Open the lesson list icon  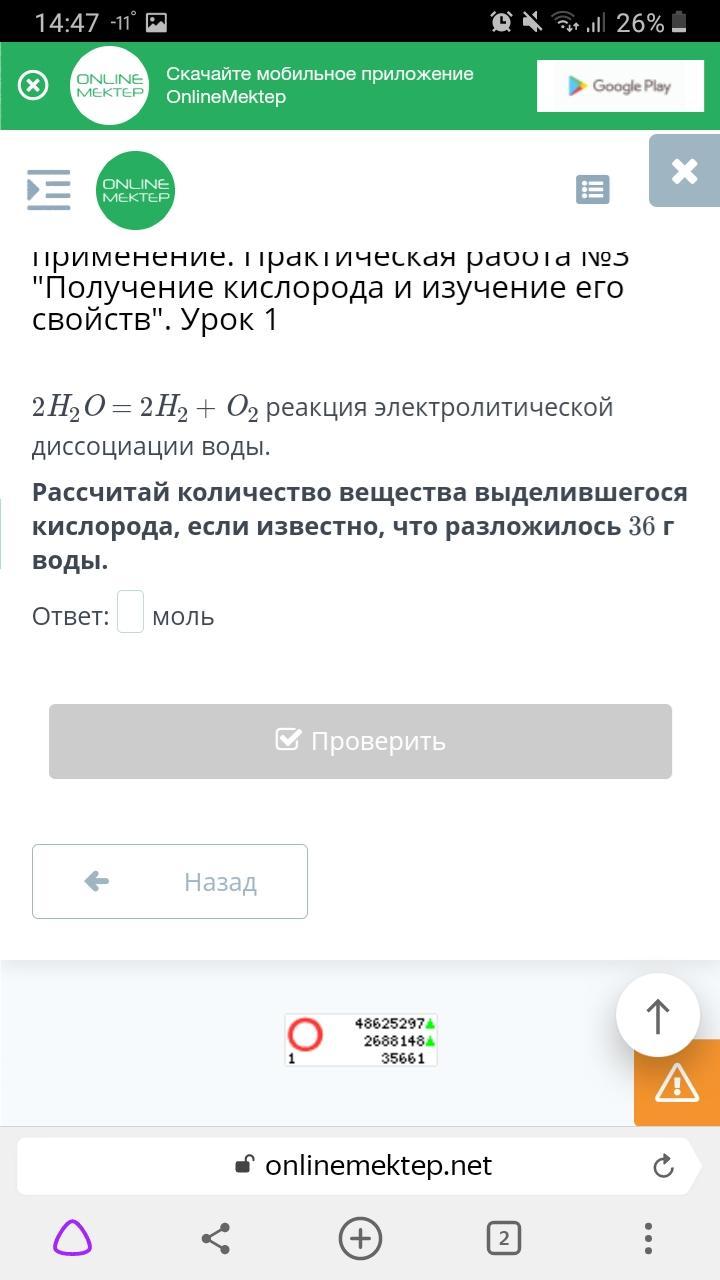tap(593, 189)
